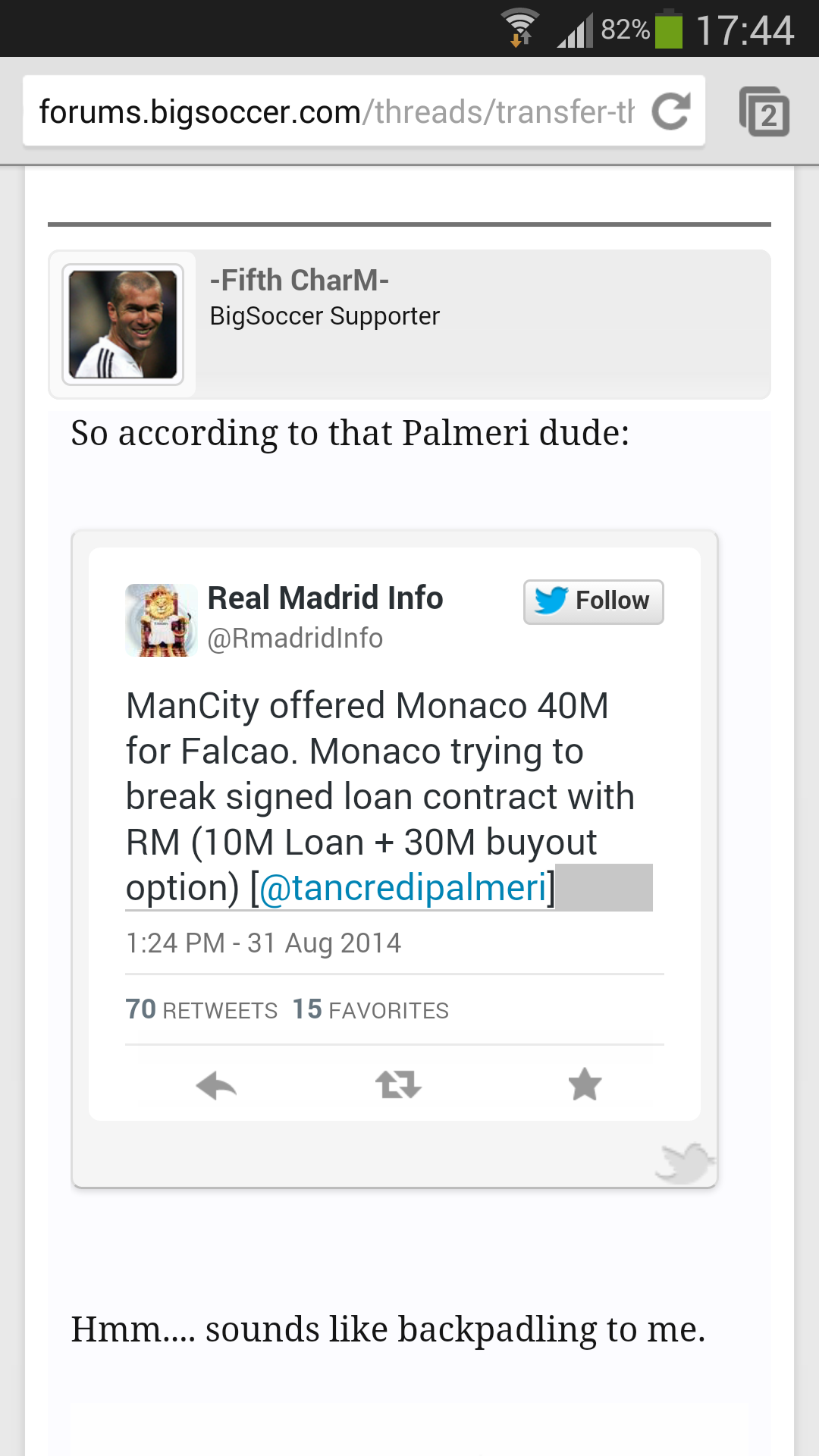This screenshot has width=819, height=1456.
Task: Tap the browser address bar
Action: click(334, 112)
